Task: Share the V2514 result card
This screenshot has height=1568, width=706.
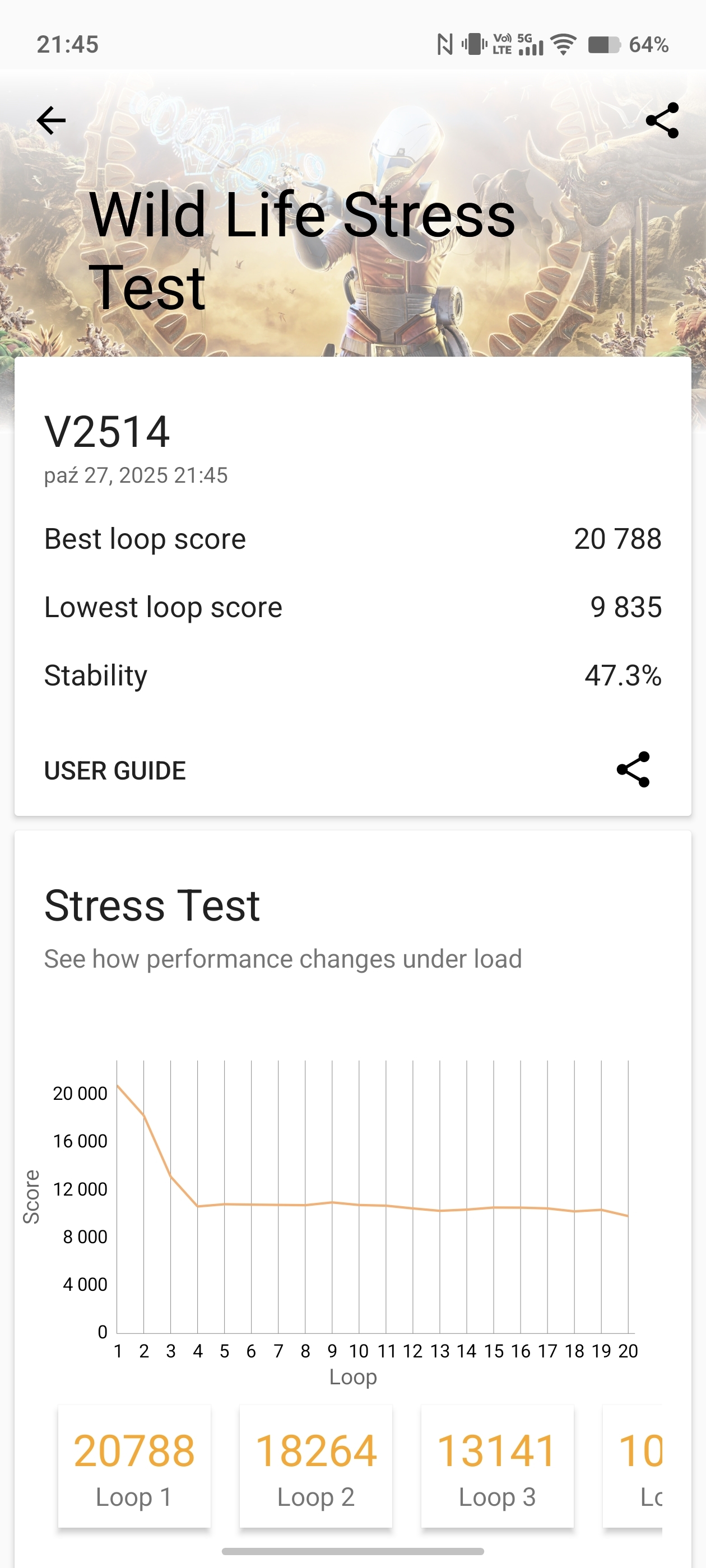Action: point(633,769)
